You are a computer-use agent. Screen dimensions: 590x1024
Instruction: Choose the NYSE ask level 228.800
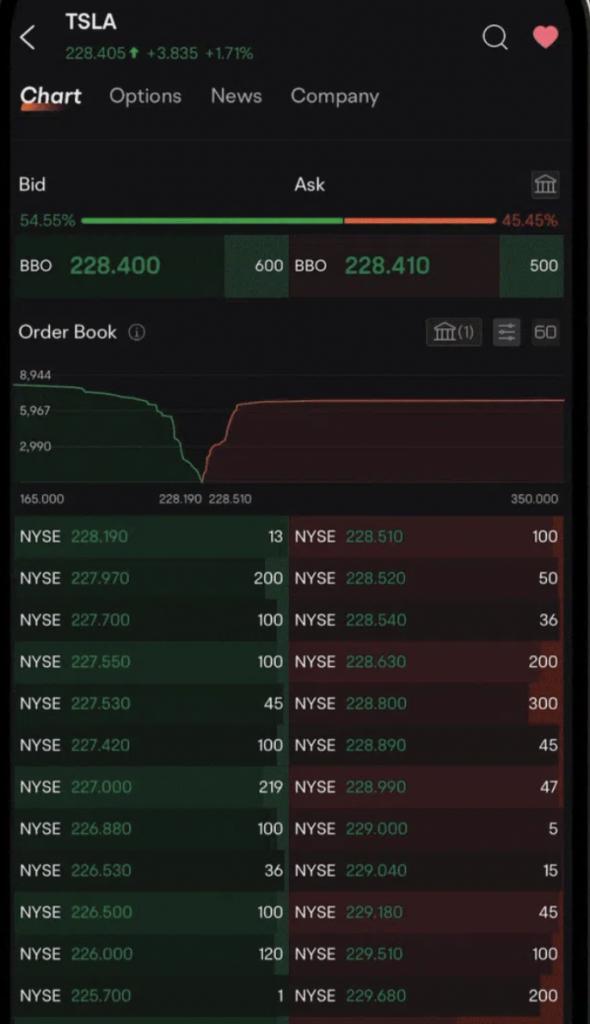click(426, 704)
